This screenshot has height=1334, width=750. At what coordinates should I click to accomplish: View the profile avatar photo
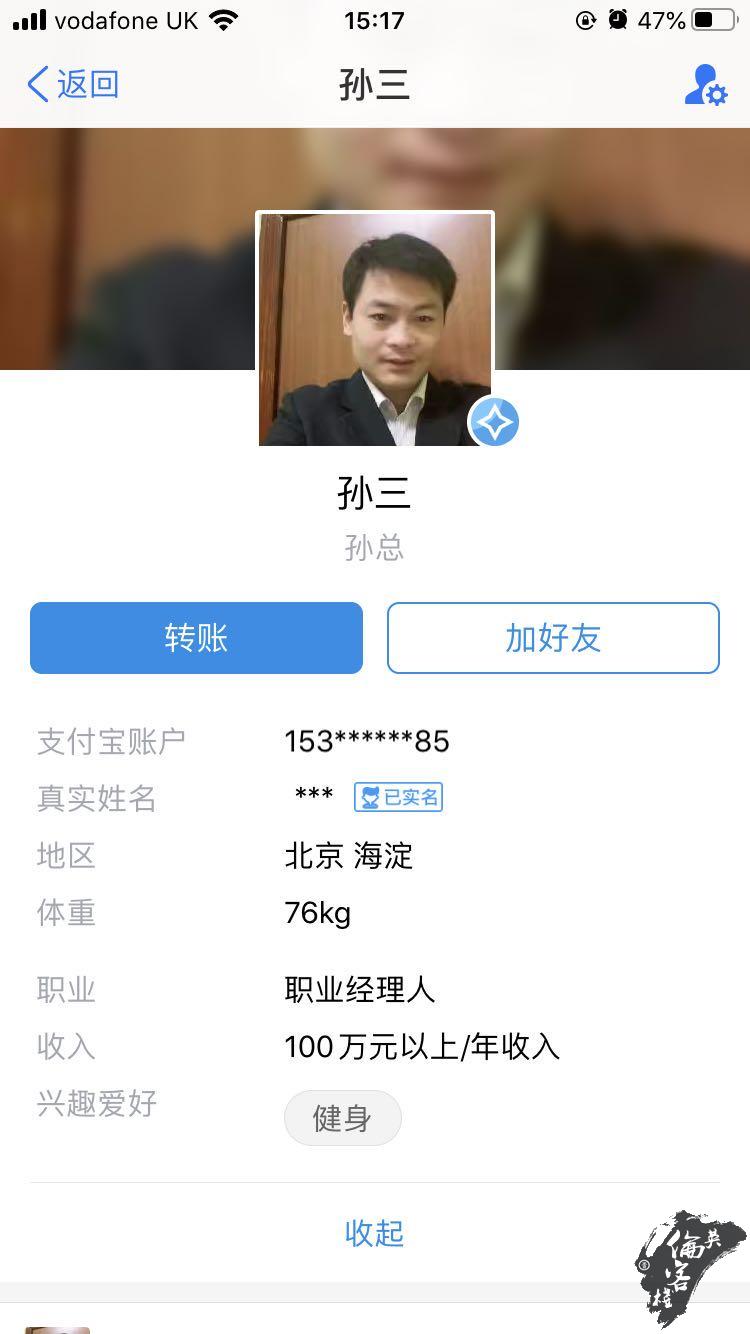click(375, 329)
